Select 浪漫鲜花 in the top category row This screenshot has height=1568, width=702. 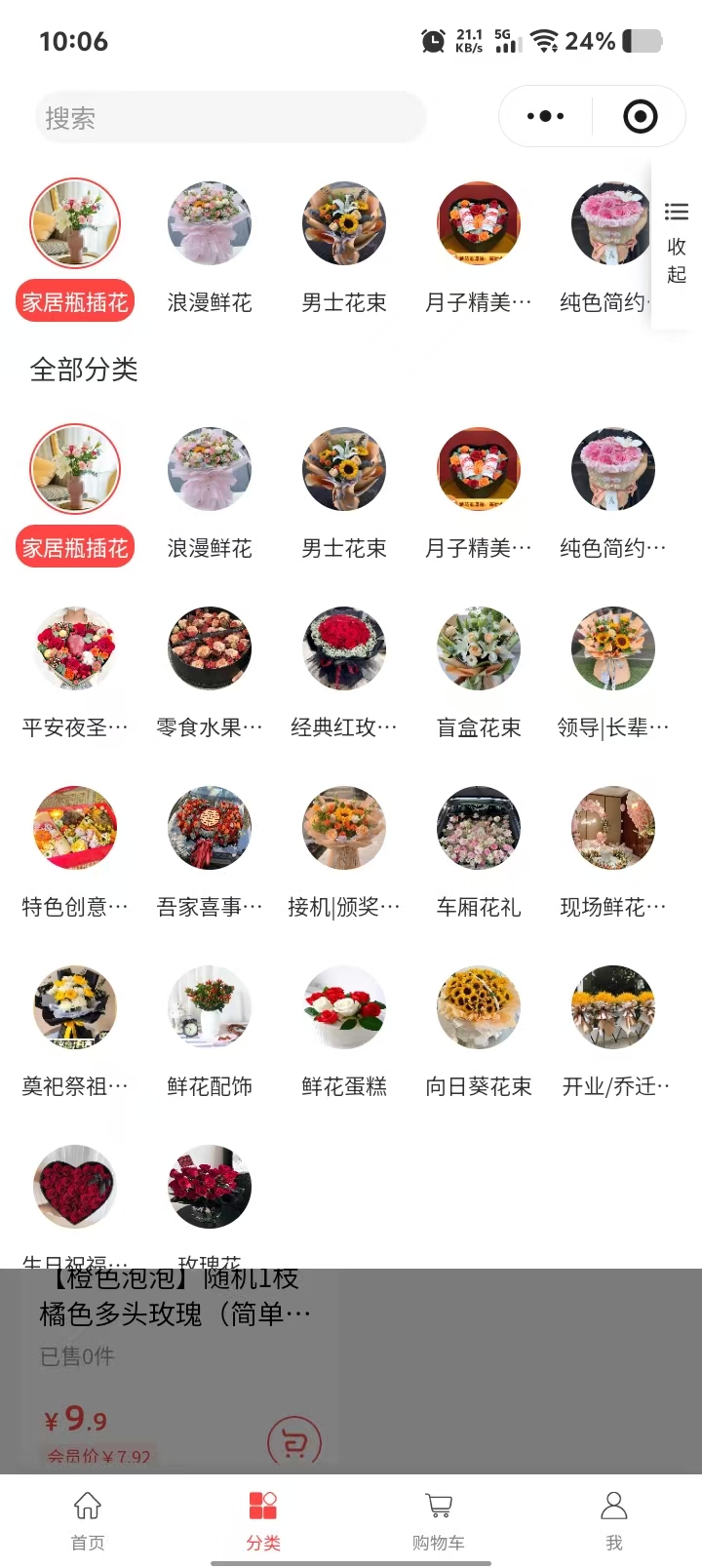coord(210,246)
